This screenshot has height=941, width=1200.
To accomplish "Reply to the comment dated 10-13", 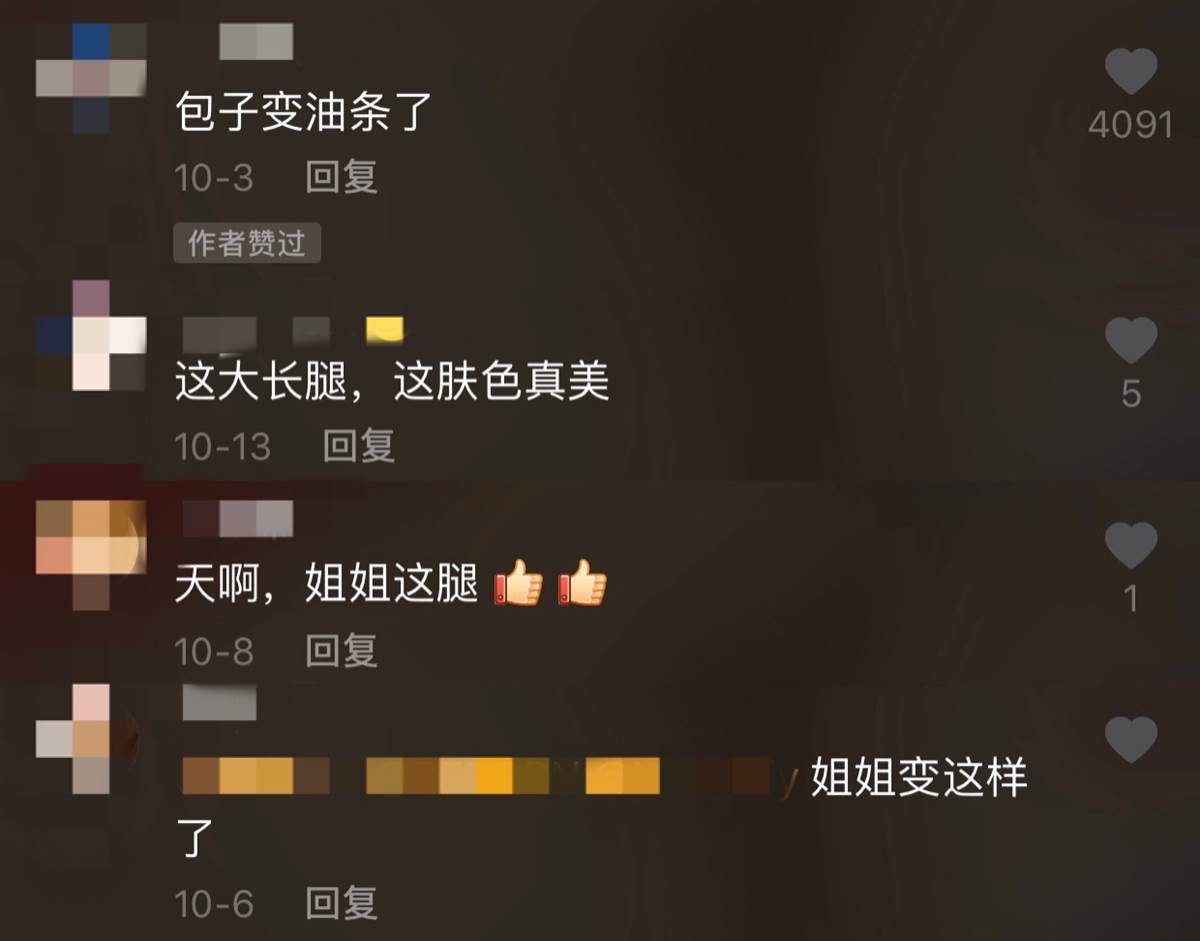I will (x=358, y=446).
